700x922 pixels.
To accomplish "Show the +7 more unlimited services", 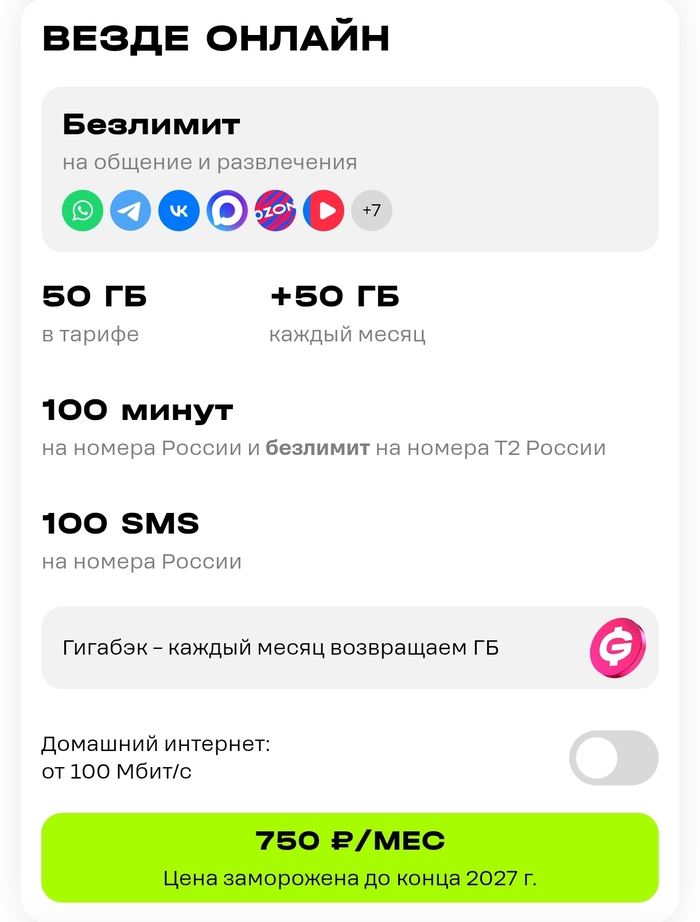I will pyautogui.click(x=371, y=211).
